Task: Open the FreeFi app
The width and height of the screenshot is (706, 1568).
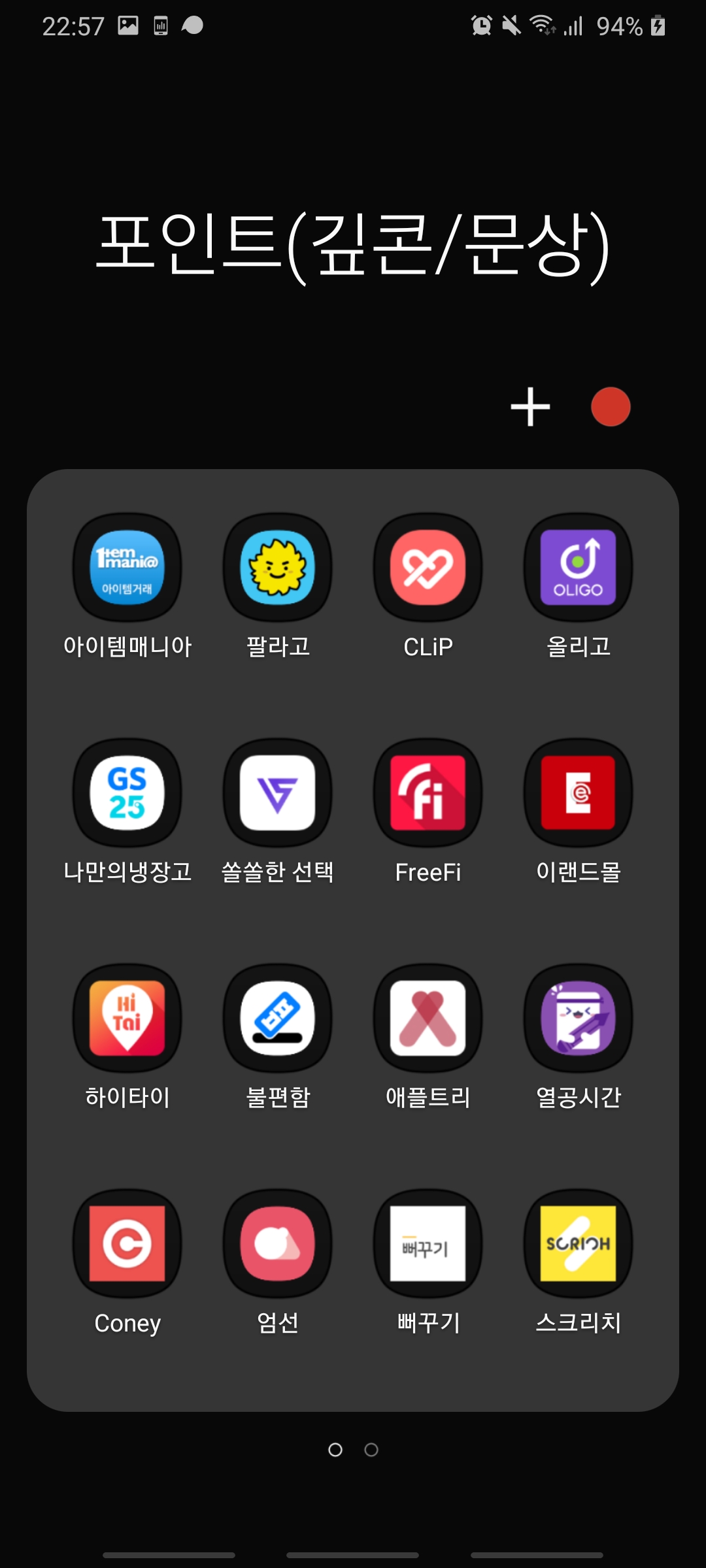Action: [x=428, y=792]
